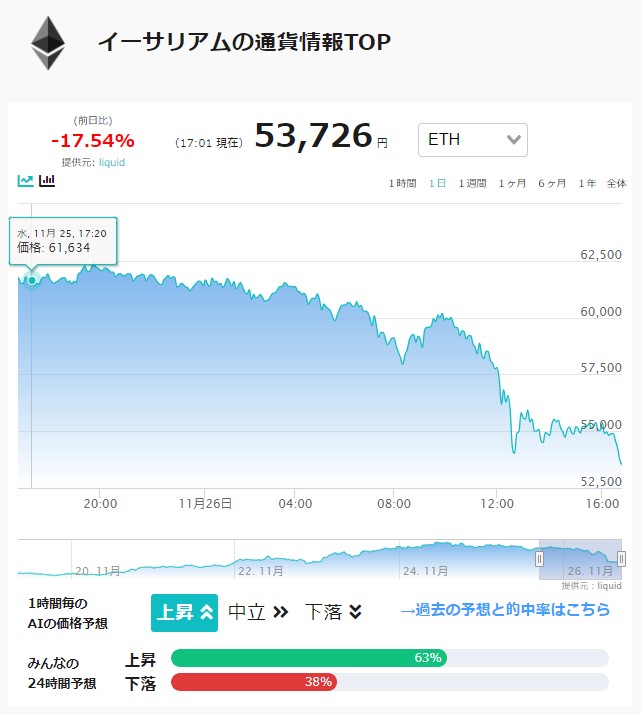
Task: Tap the right handle of range navigator
Action: click(x=621, y=559)
